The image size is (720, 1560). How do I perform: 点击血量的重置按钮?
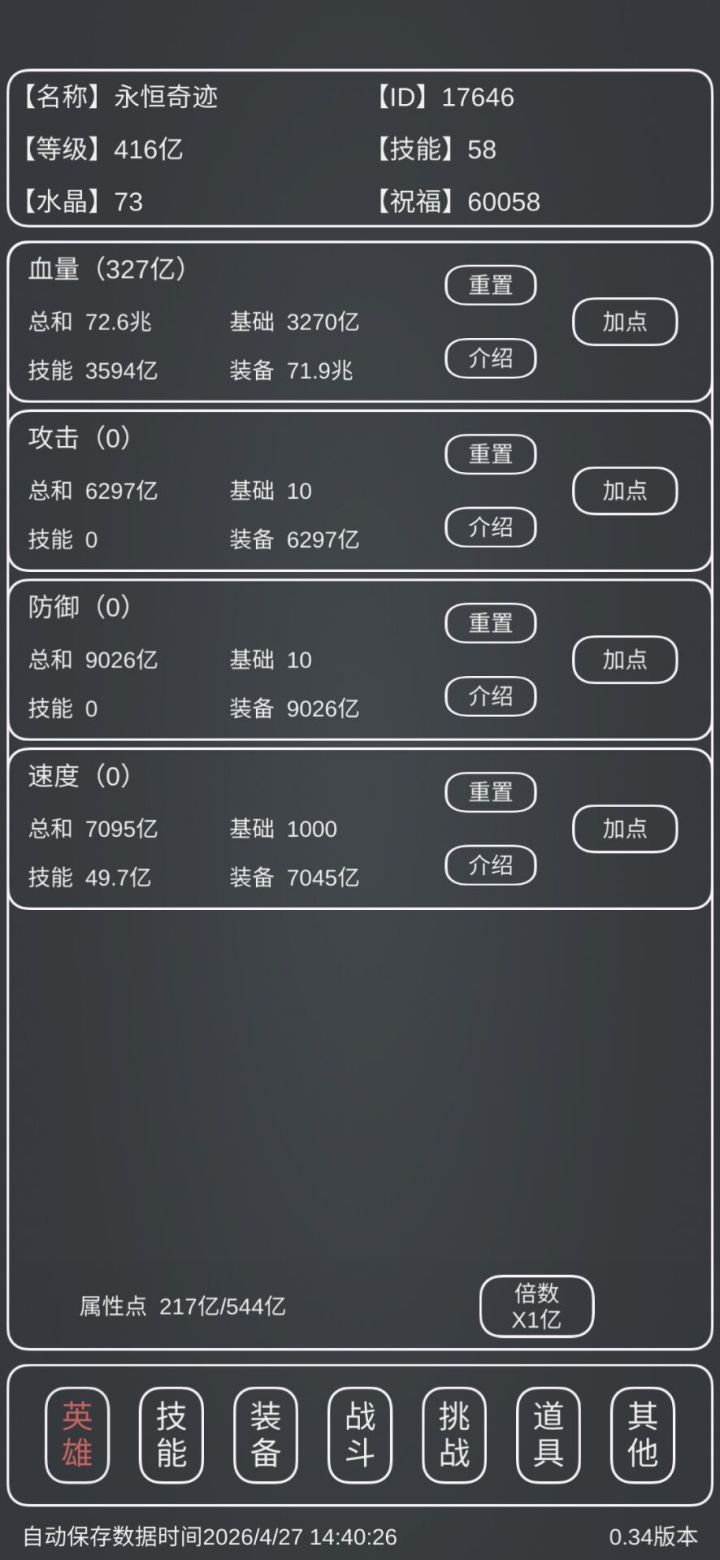490,285
